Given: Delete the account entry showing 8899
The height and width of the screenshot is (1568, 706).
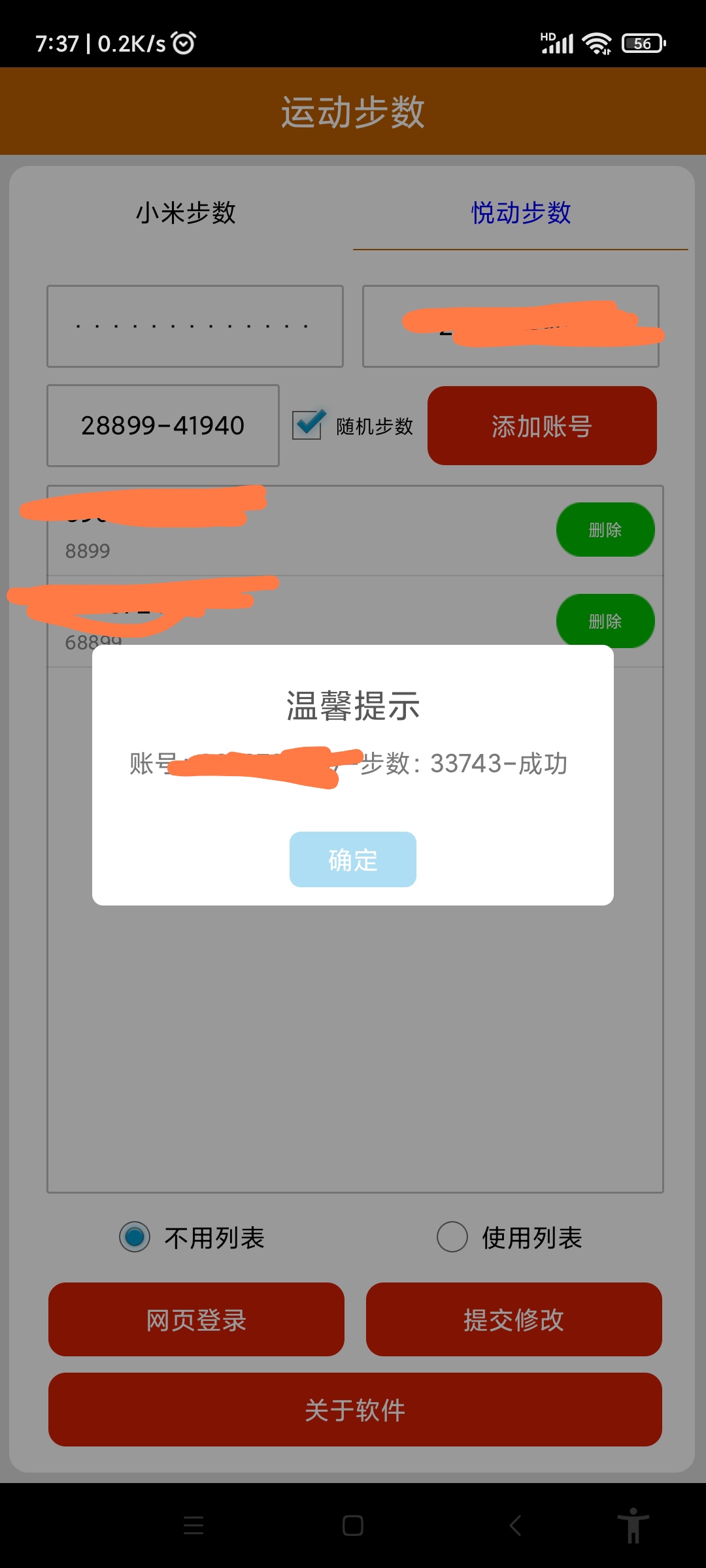Looking at the screenshot, I should [x=605, y=529].
